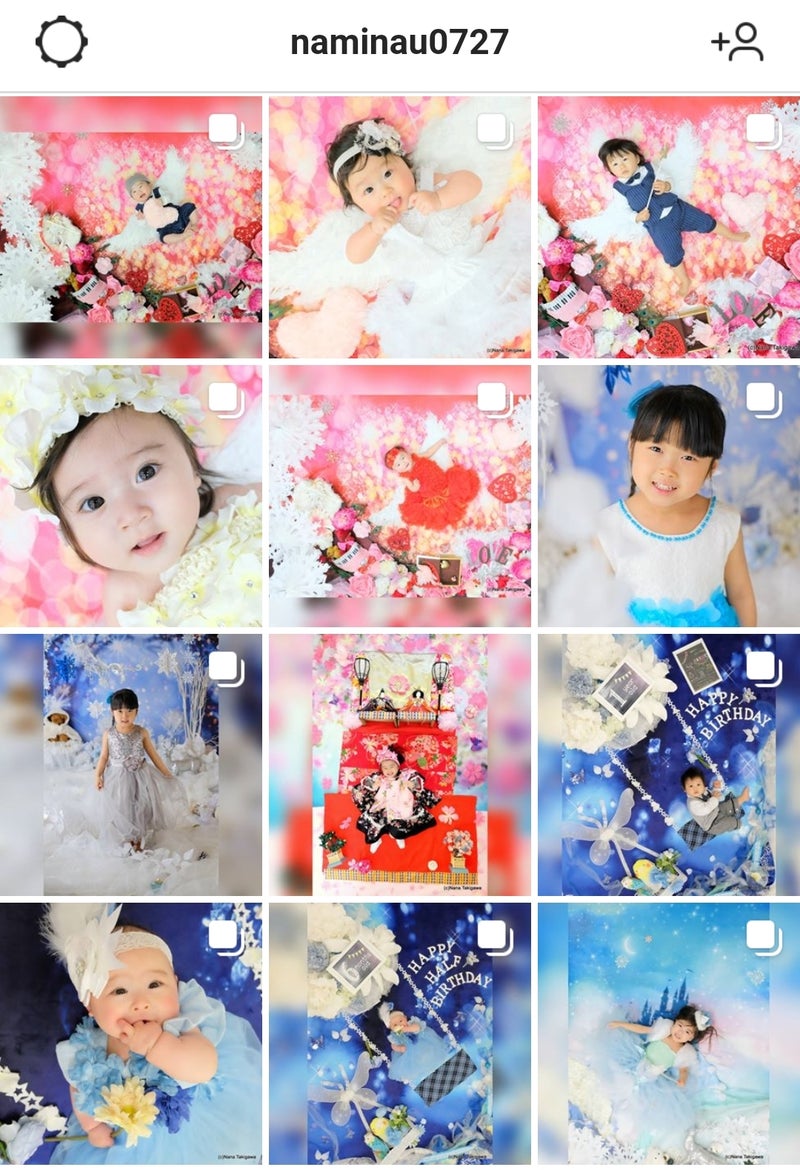Open the castle night sky girl post

click(x=669, y=1034)
